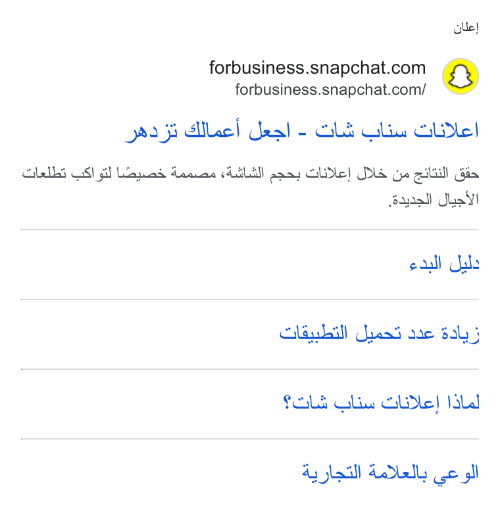Tap the forbusiness.snapchat.com site address

coord(317,68)
